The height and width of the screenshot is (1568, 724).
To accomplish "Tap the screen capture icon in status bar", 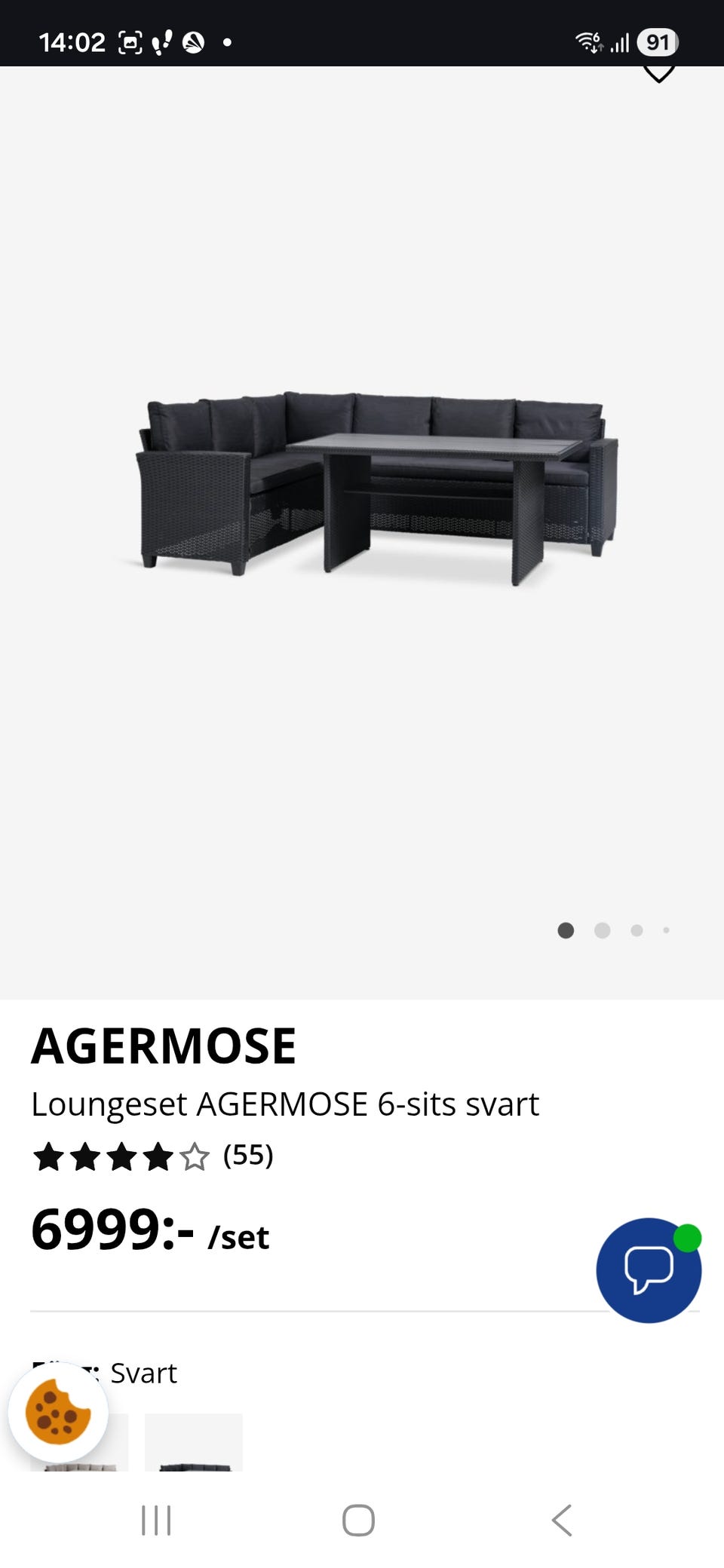I will point(130,41).
